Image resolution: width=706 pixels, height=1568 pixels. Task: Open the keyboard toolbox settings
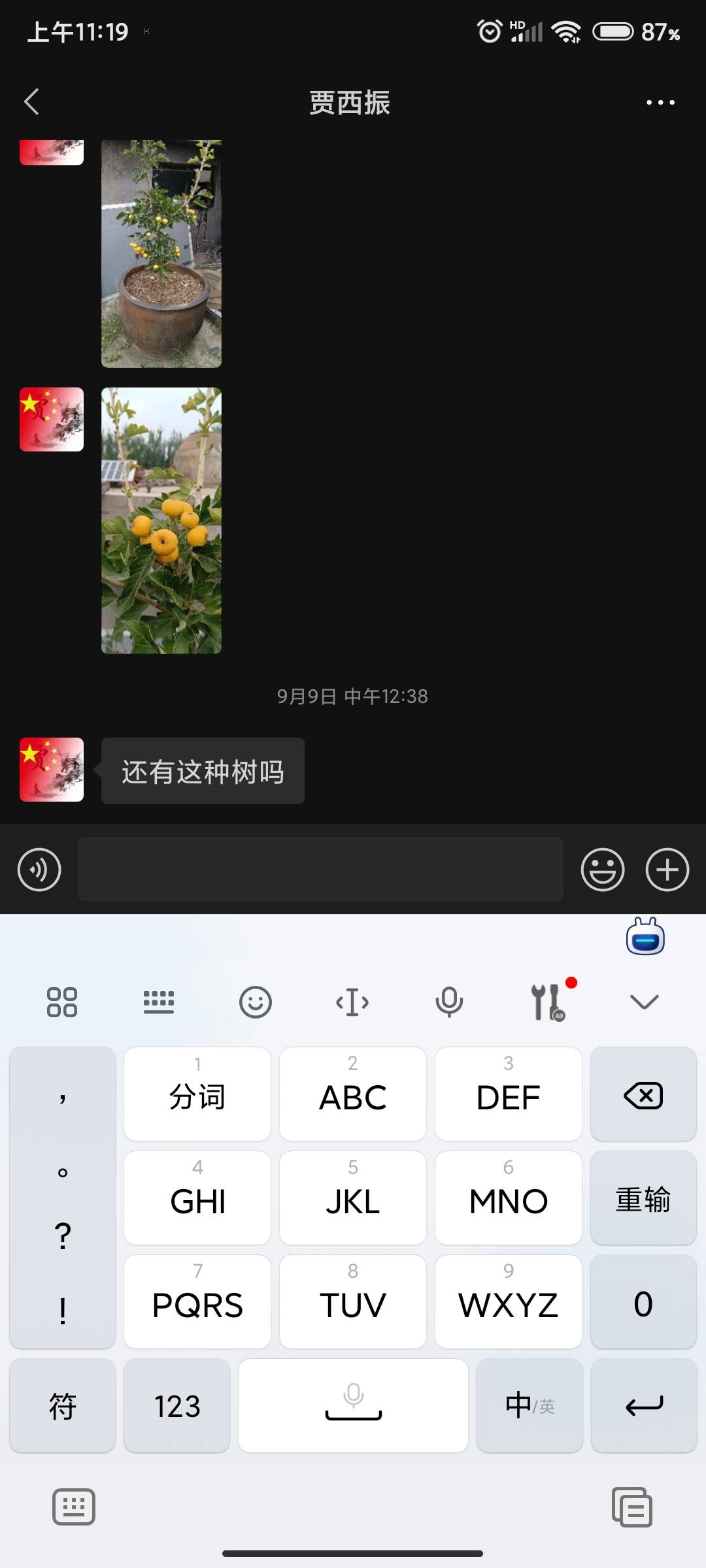(x=547, y=1002)
